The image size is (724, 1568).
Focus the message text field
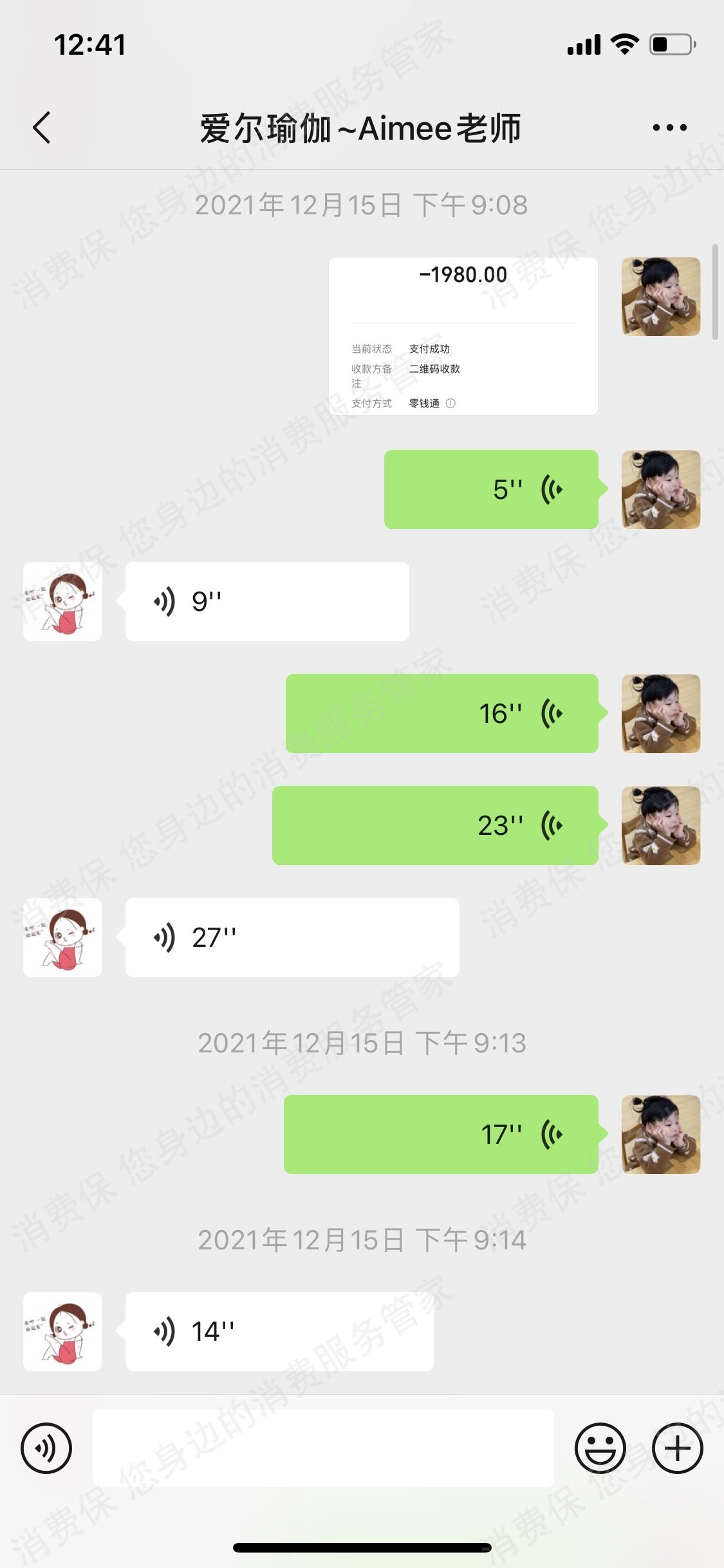(x=323, y=1448)
